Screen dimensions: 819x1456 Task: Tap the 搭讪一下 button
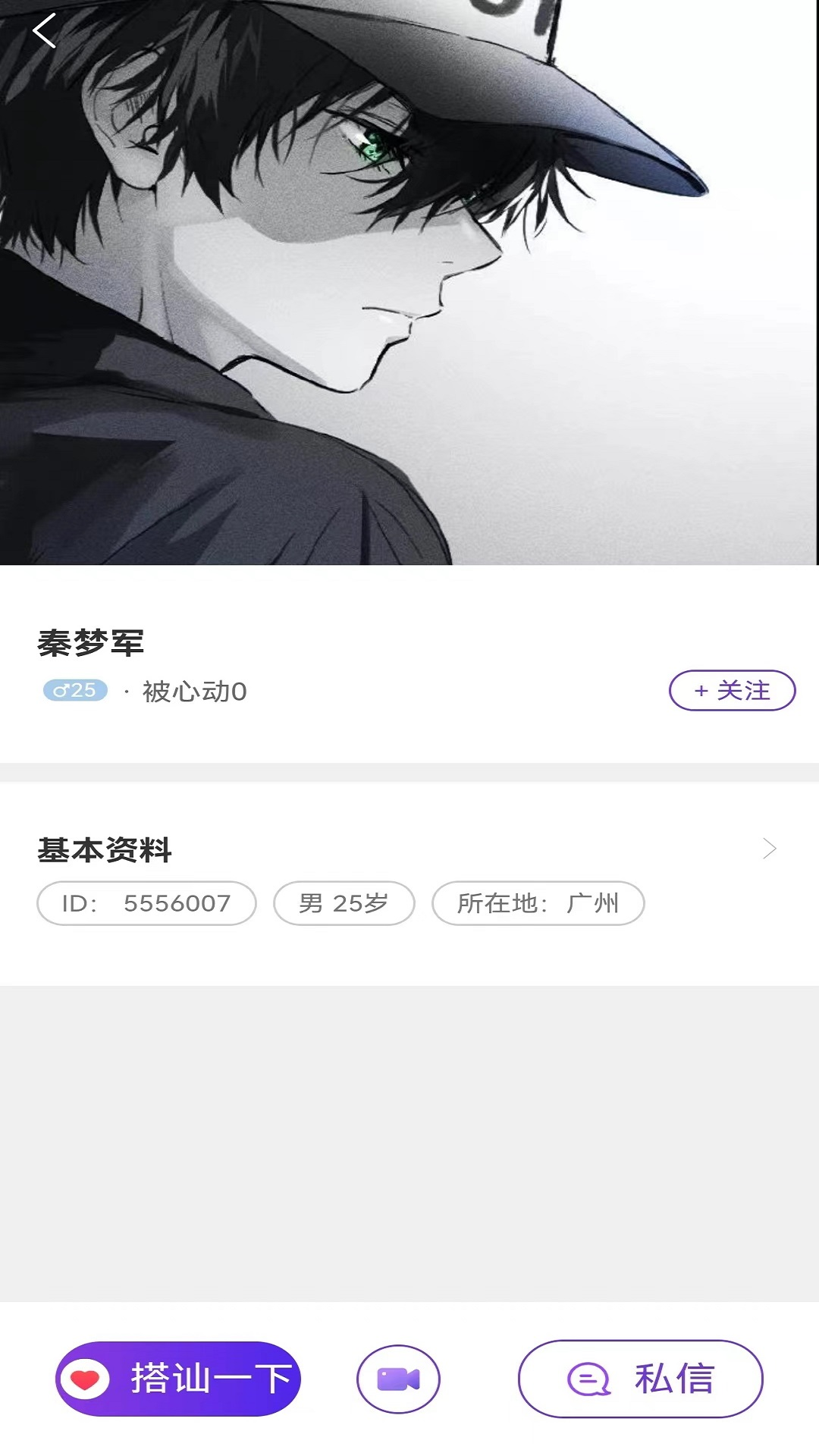[x=178, y=1379]
